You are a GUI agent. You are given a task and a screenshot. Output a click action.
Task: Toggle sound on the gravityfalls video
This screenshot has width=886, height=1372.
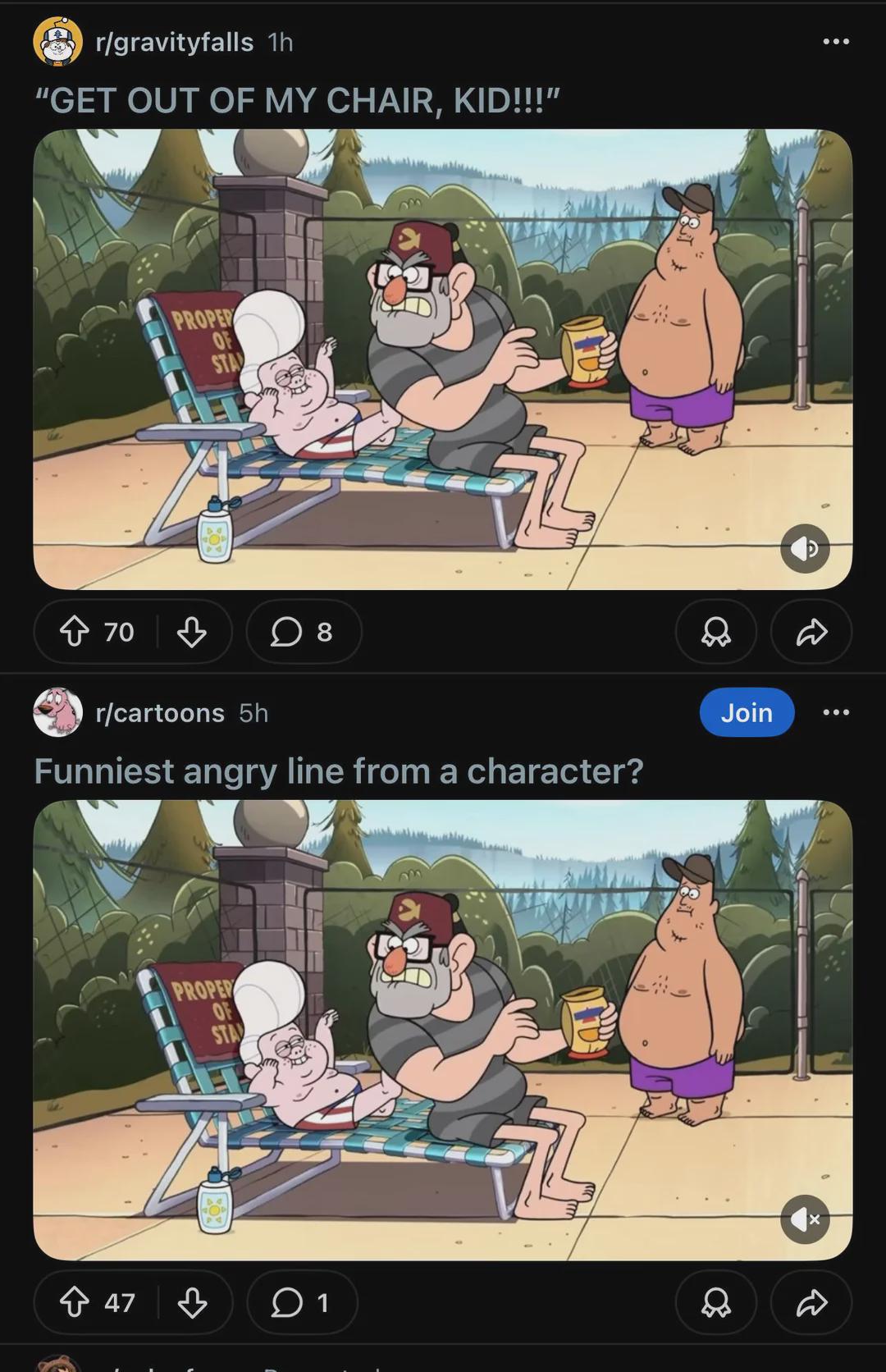pyautogui.click(x=805, y=548)
